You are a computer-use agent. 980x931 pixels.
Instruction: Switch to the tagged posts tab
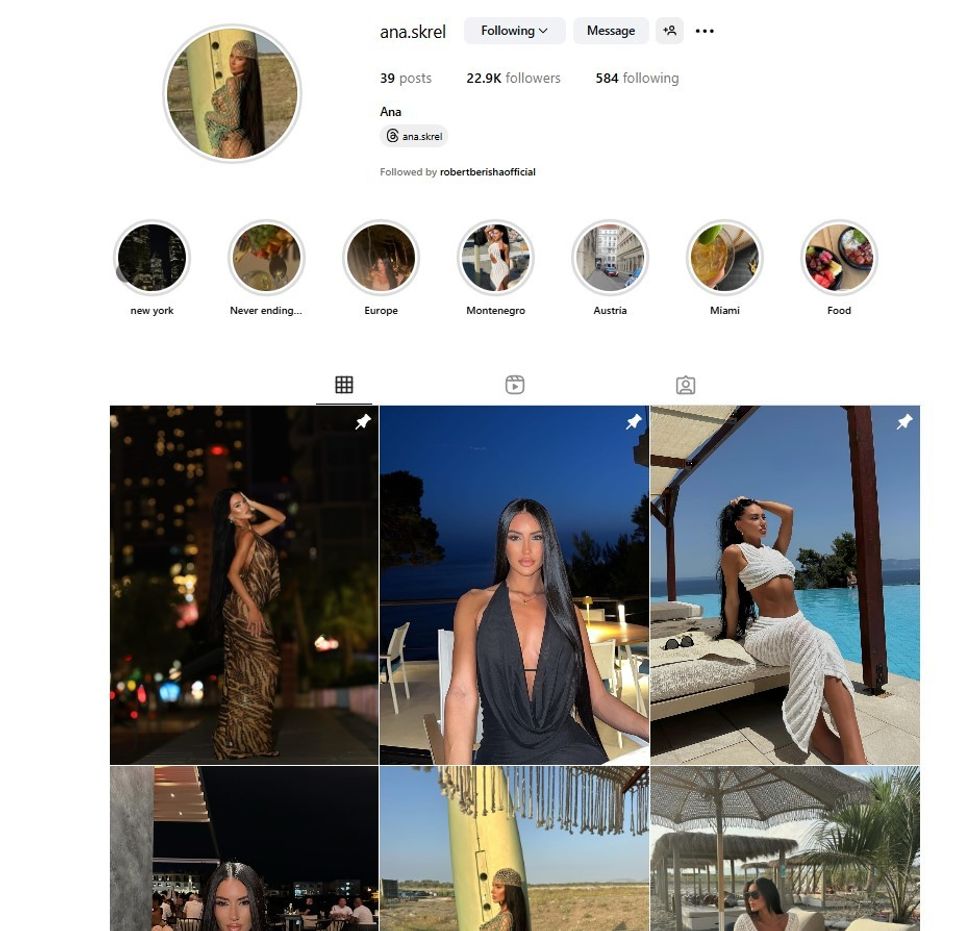(x=685, y=385)
